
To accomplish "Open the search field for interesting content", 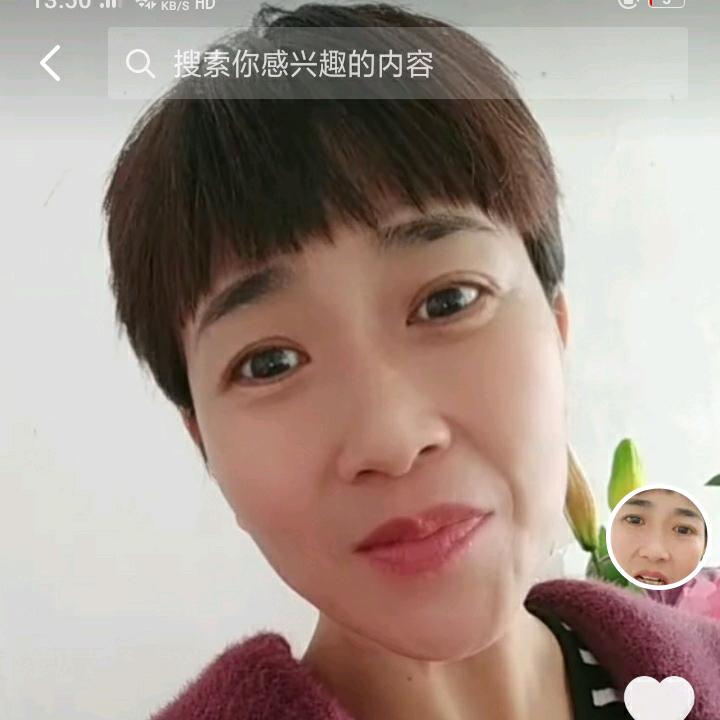I will click(x=398, y=63).
